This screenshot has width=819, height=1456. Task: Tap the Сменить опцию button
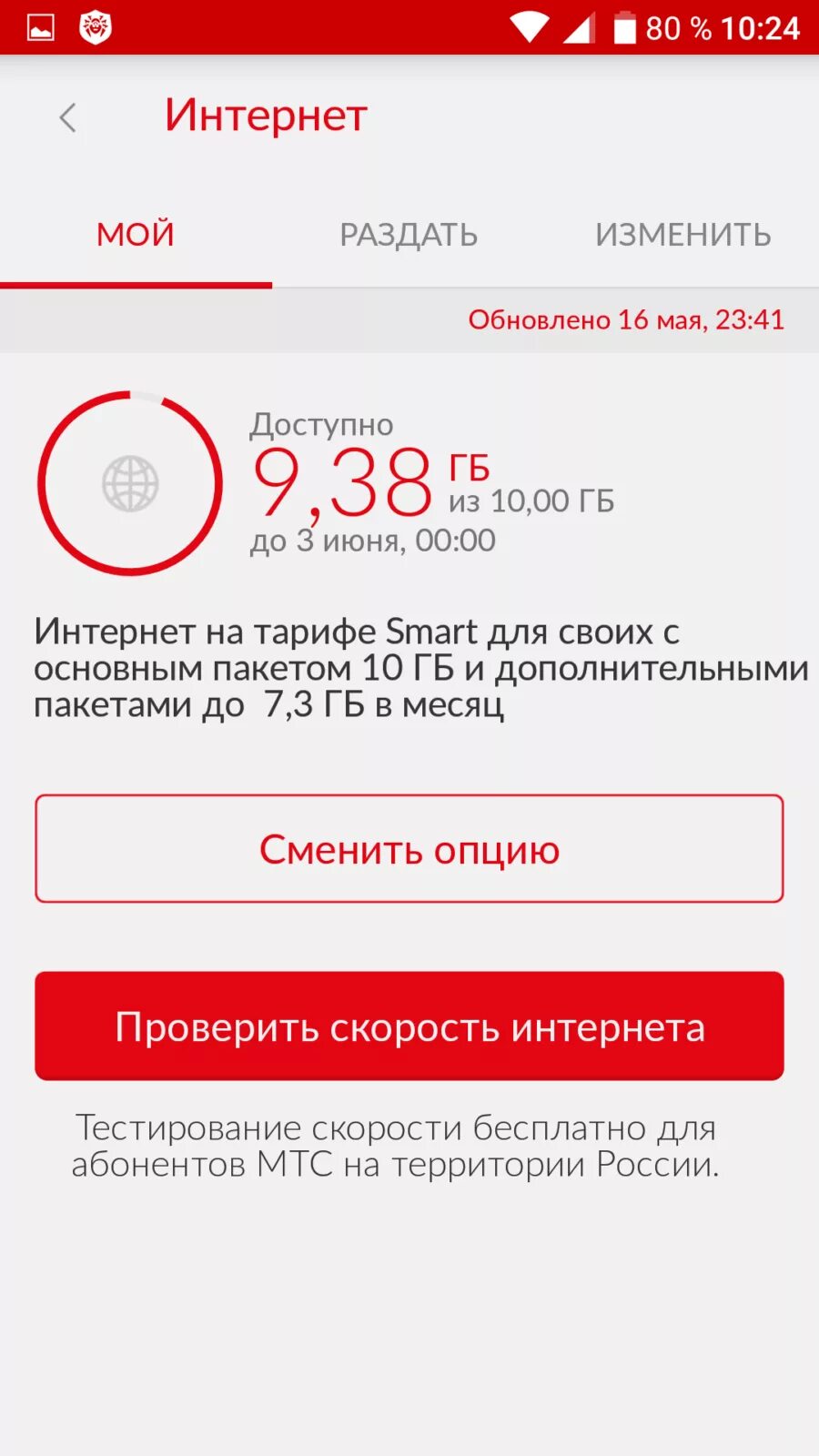(409, 849)
